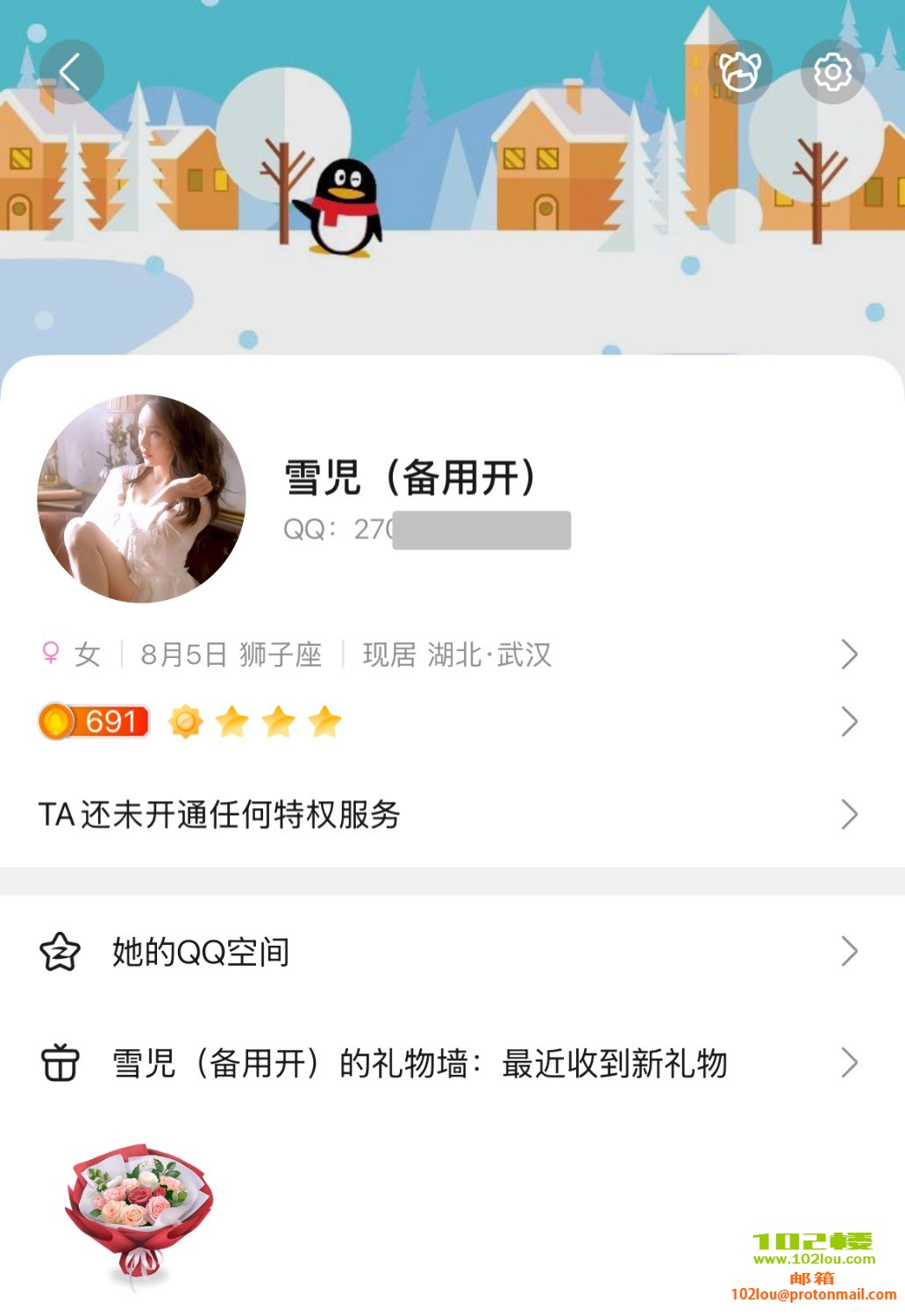Open the 691 level and stars row
Viewport: 905px width, 1316px height.
pos(447,722)
